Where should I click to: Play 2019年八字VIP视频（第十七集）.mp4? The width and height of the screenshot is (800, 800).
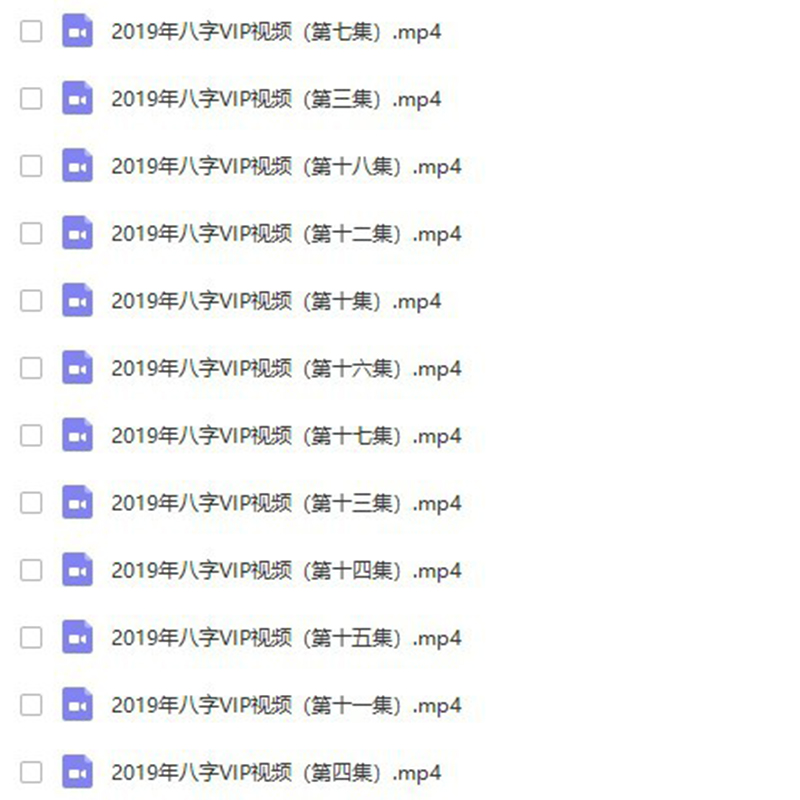coord(285,436)
